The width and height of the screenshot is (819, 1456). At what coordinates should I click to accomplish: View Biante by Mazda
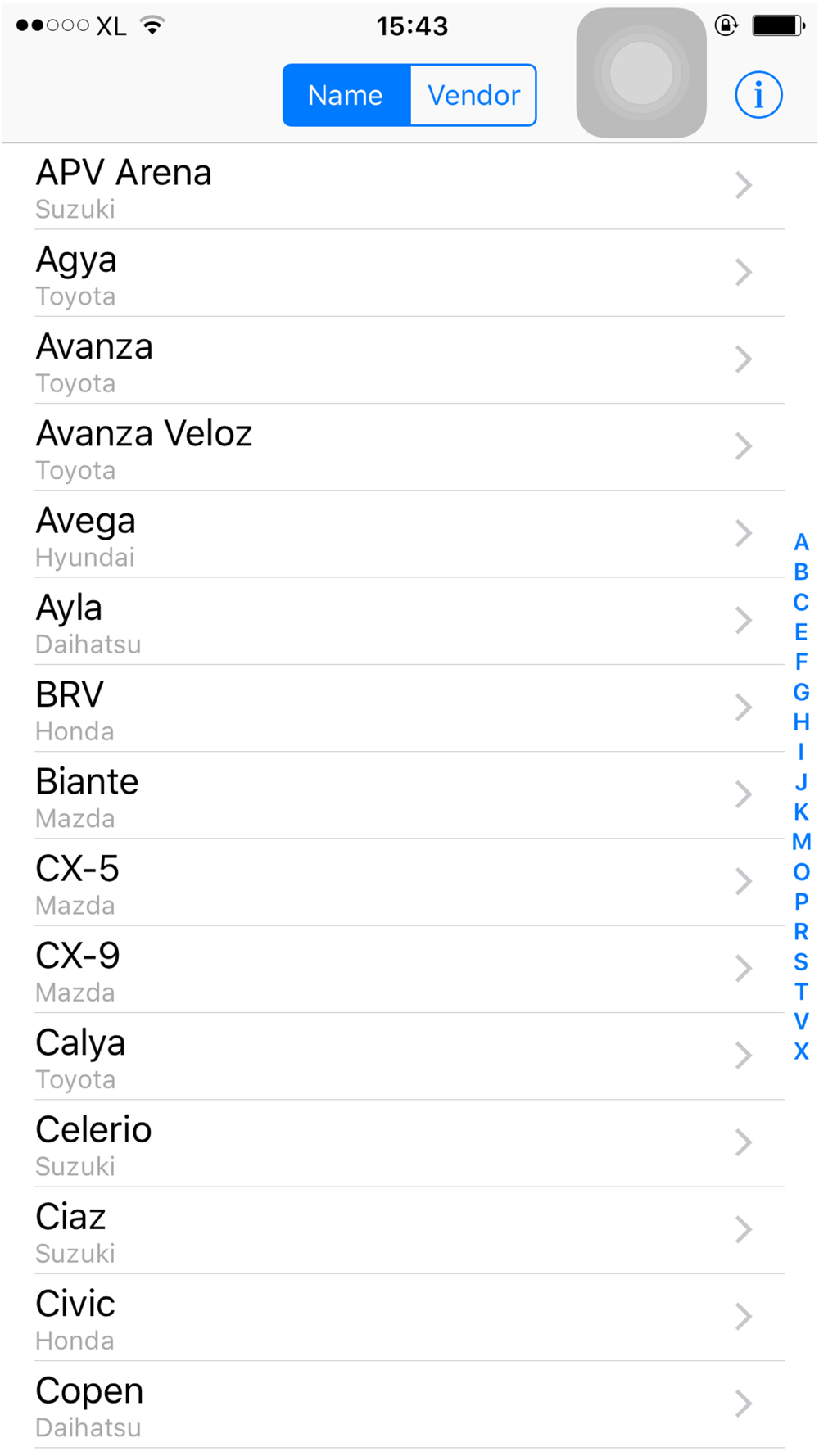(393, 796)
